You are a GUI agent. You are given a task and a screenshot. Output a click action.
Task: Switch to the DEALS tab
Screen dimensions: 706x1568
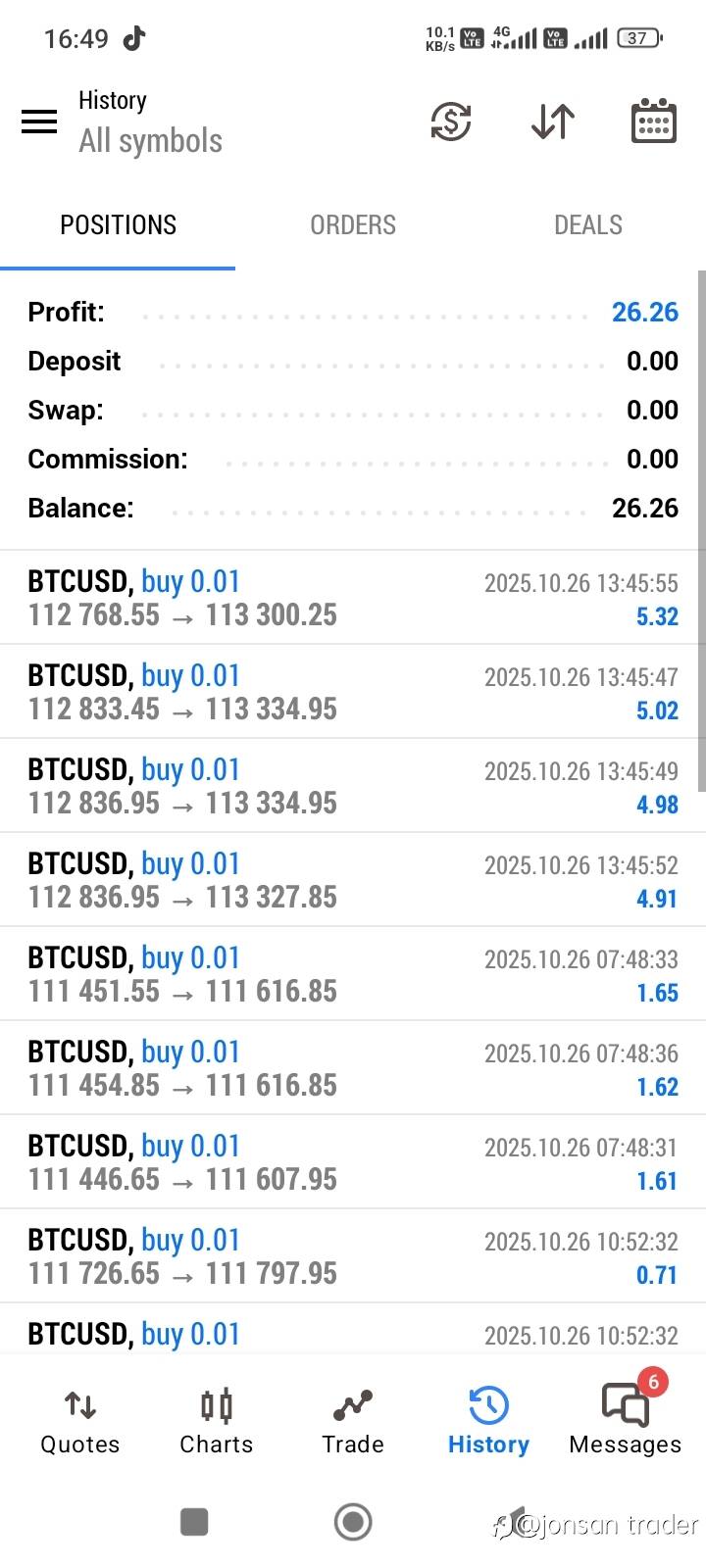coord(587,225)
